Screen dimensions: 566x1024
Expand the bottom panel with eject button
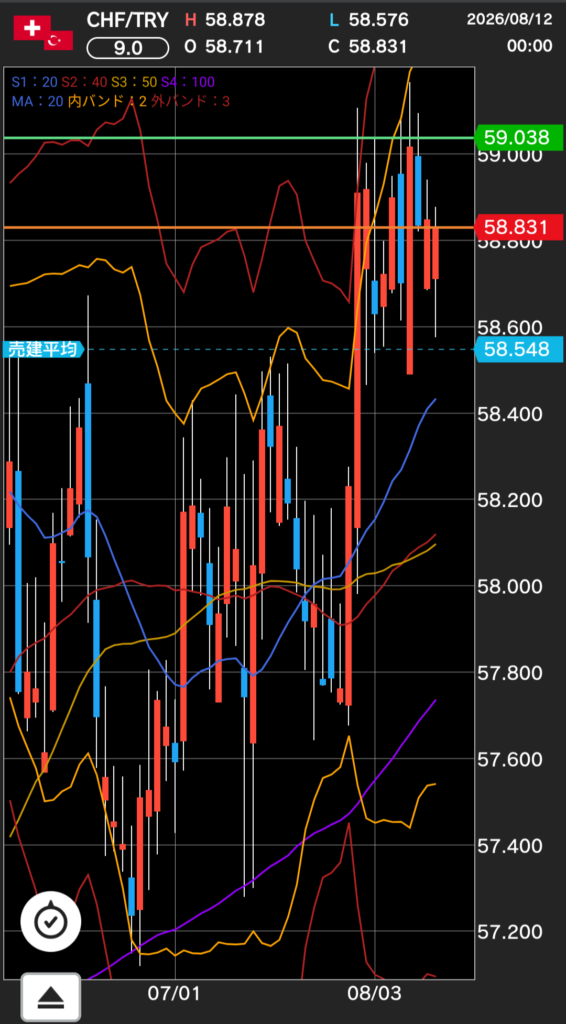click(50, 998)
